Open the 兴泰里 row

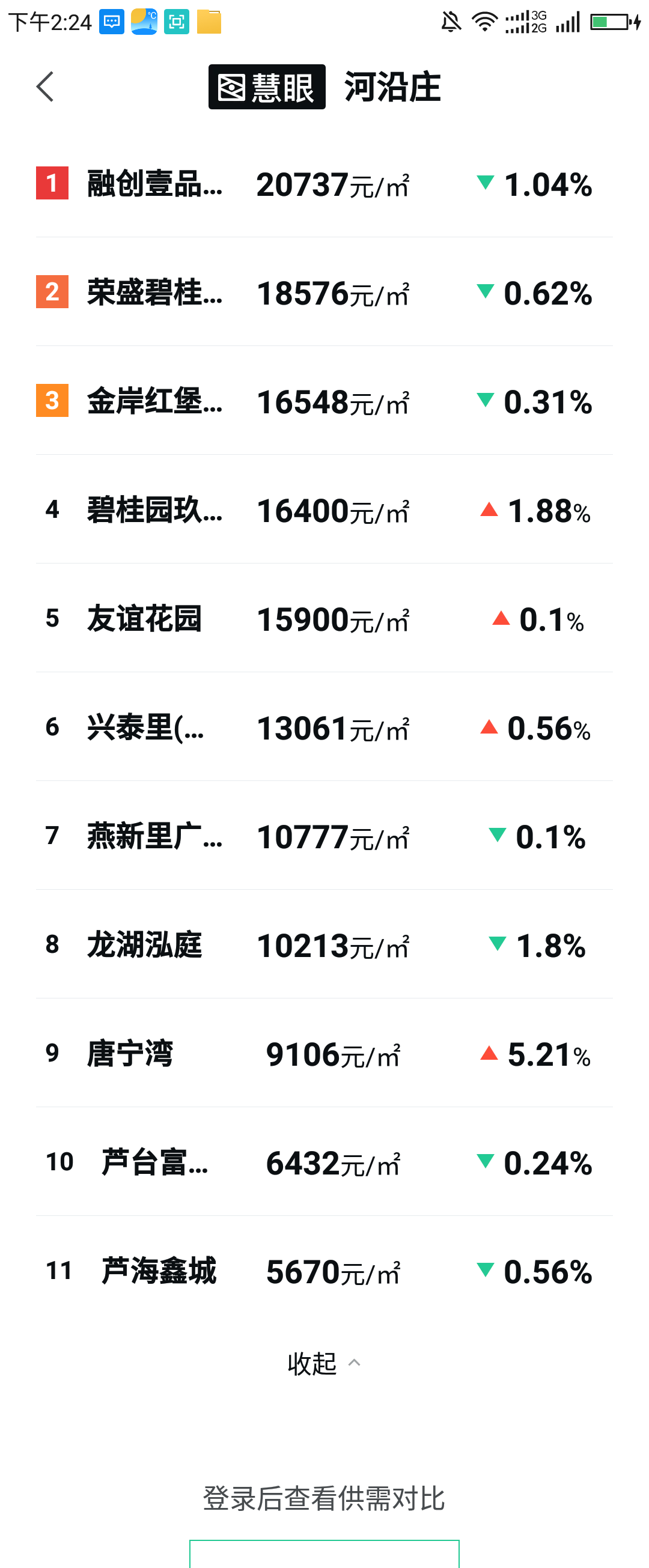(146, 728)
